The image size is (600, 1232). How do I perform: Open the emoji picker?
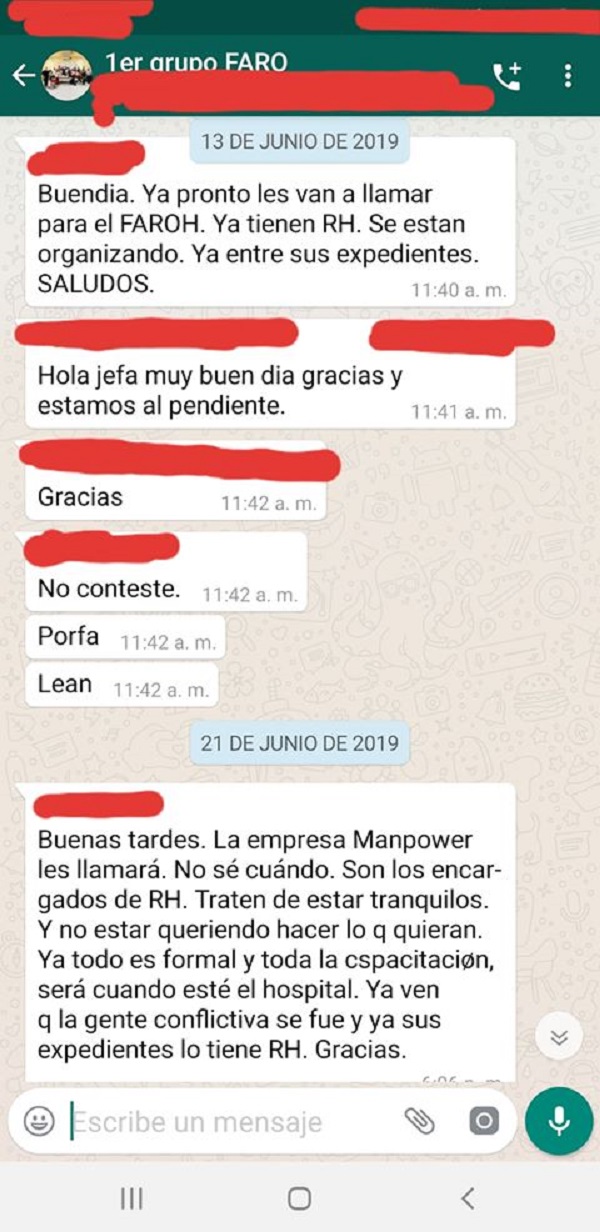39,1121
